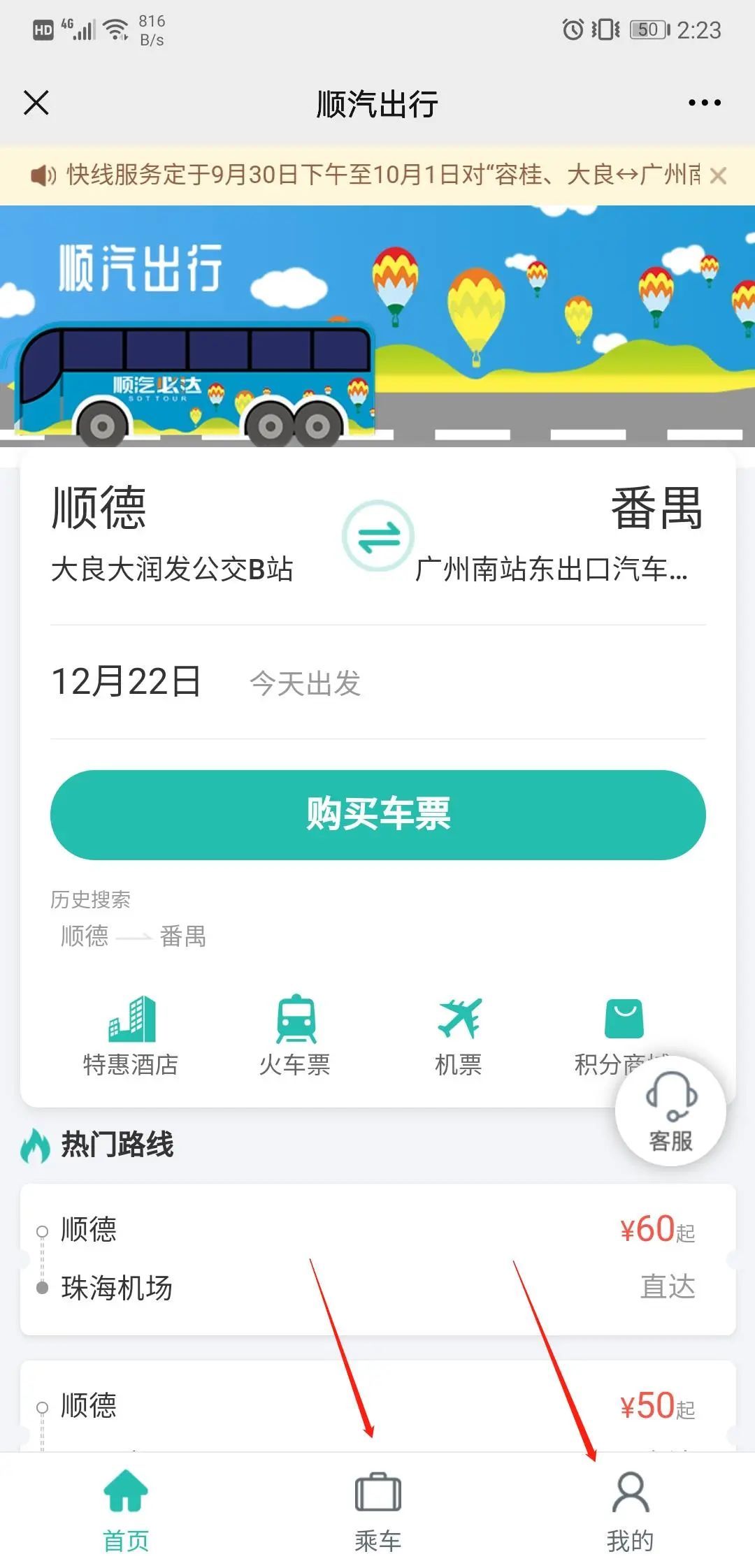Change the departure city 顺德
The height and width of the screenshot is (1568, 755).
(x=99, y=509)
